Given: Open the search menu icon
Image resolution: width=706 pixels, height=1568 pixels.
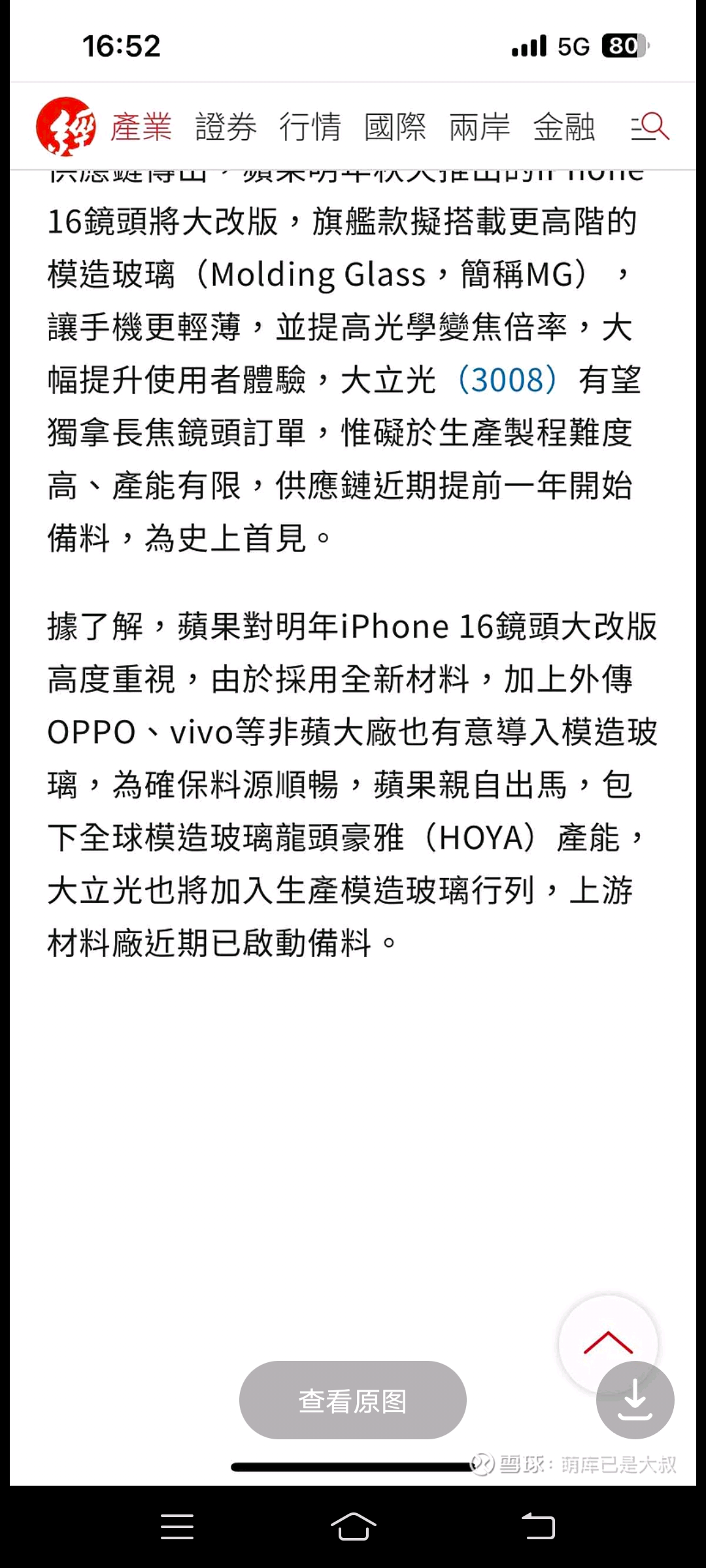Looking at the screenshot, I should (650, 126).
